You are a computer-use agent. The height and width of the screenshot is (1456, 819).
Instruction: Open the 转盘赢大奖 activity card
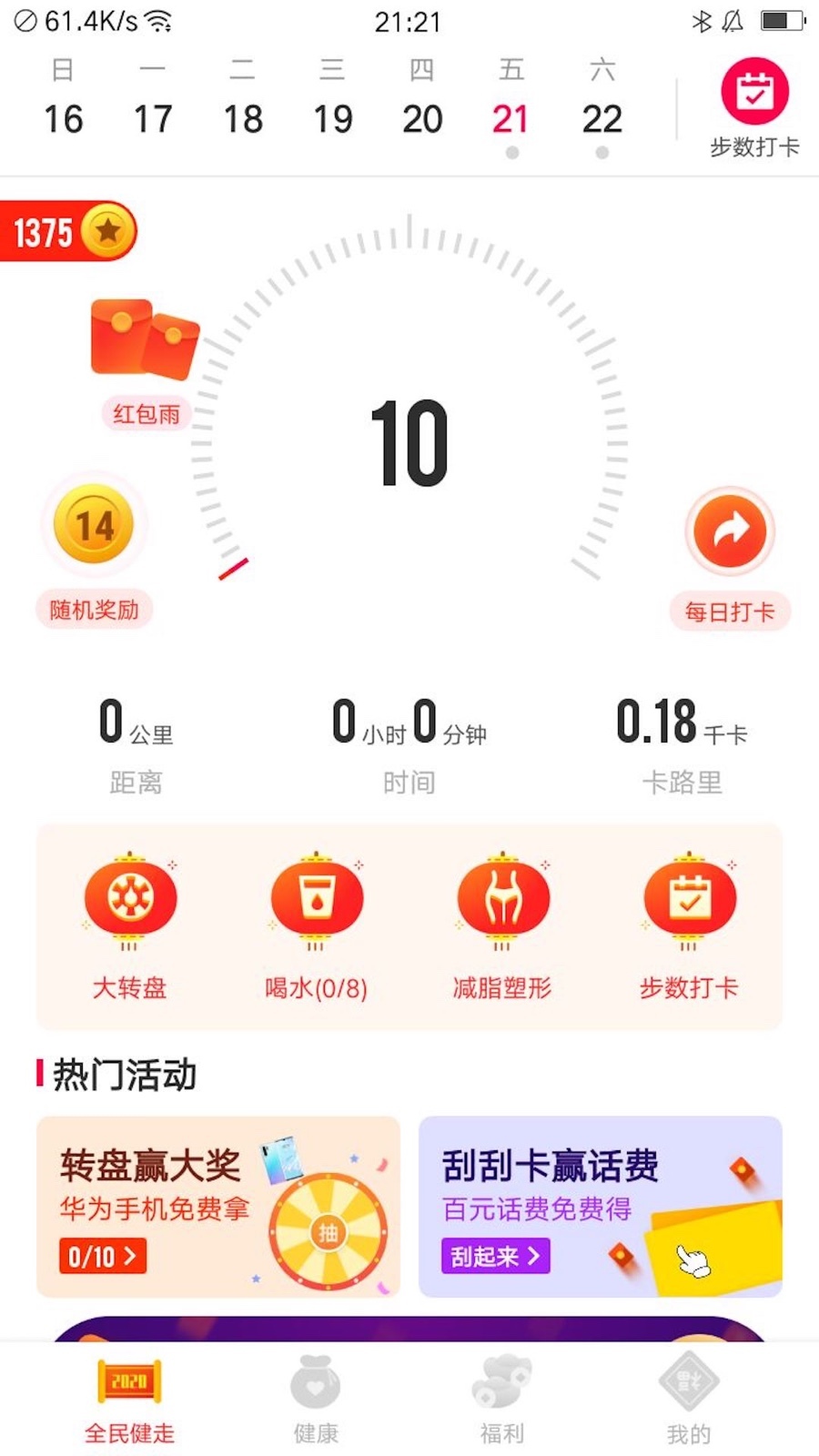(x=218, y=1206)
